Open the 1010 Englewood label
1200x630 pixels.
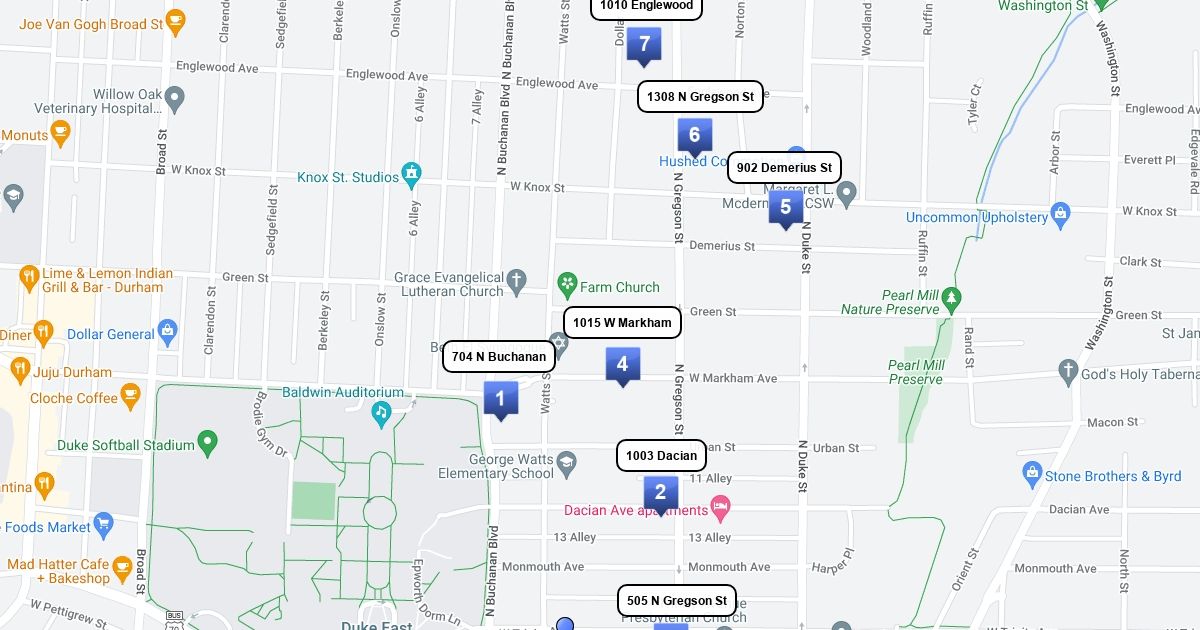(646, 6)
